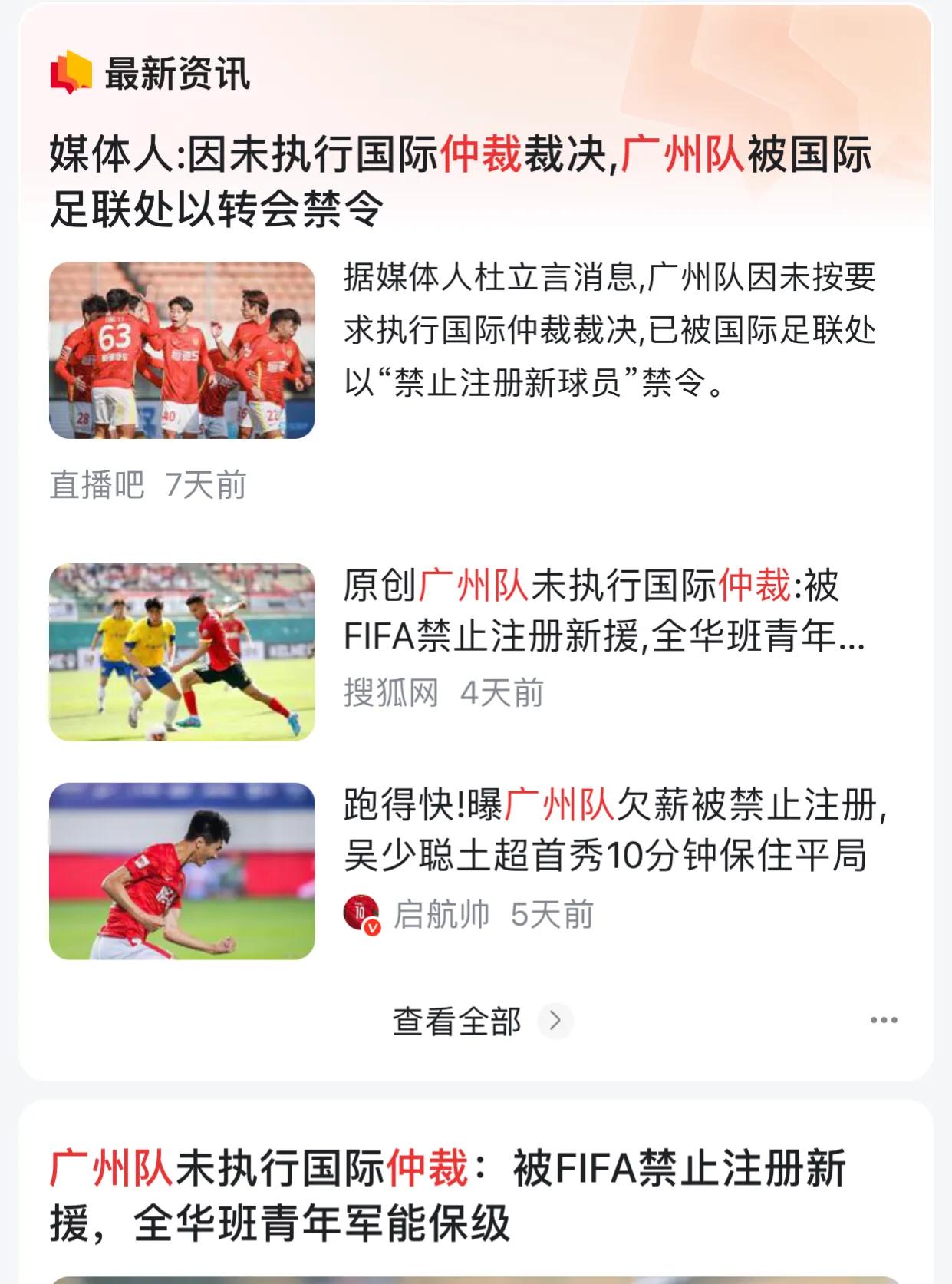Click the 直播吧 source label

point(98,484)
